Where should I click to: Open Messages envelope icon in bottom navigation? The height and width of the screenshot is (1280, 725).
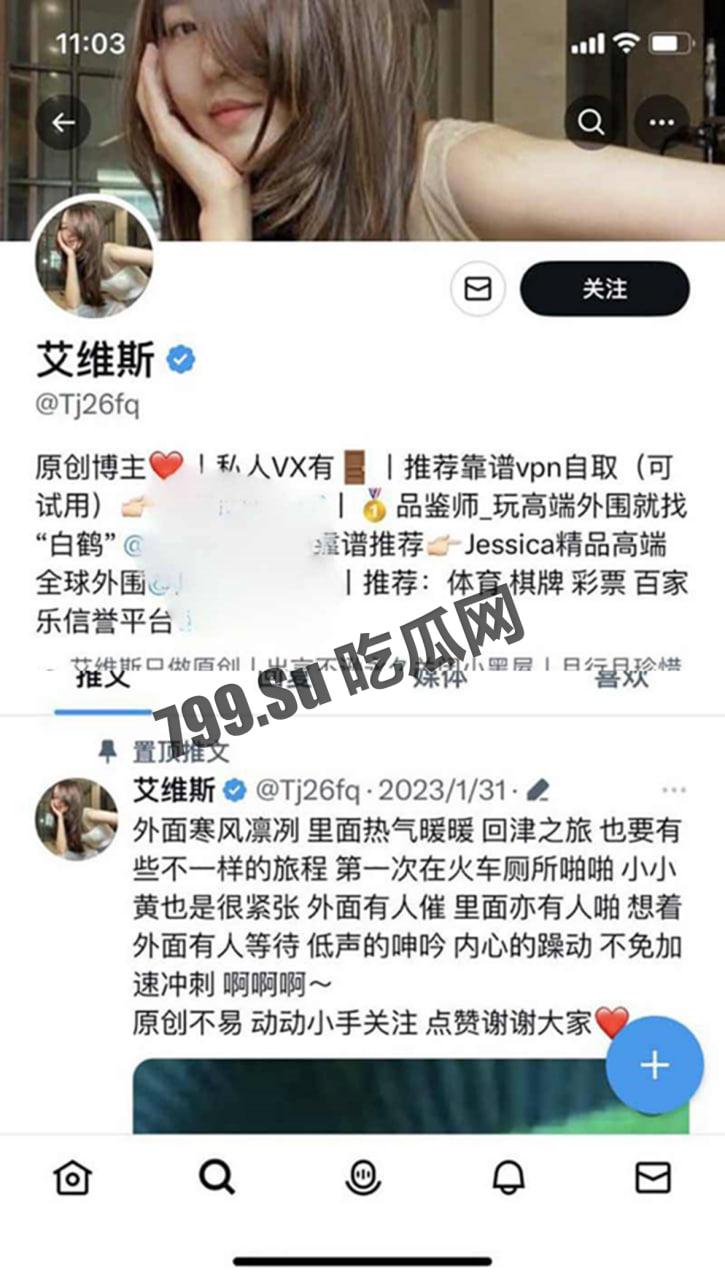coord(652,1180)
